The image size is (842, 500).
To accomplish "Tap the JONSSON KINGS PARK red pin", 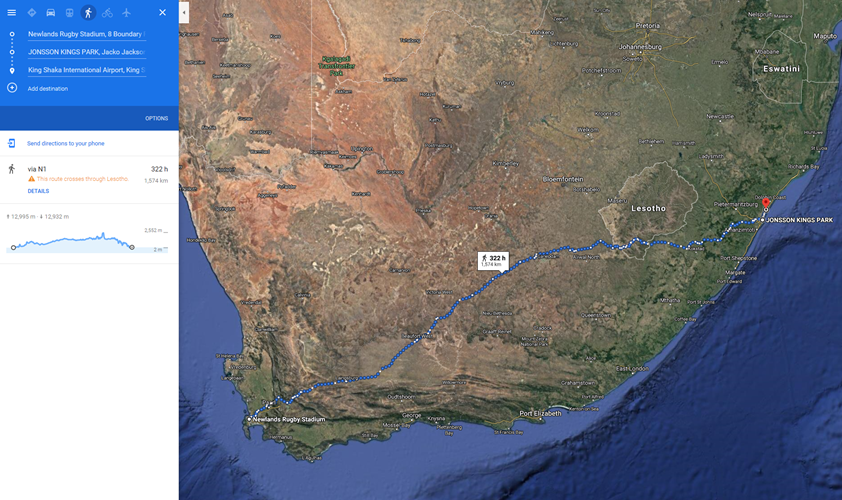I will point(766,203).
